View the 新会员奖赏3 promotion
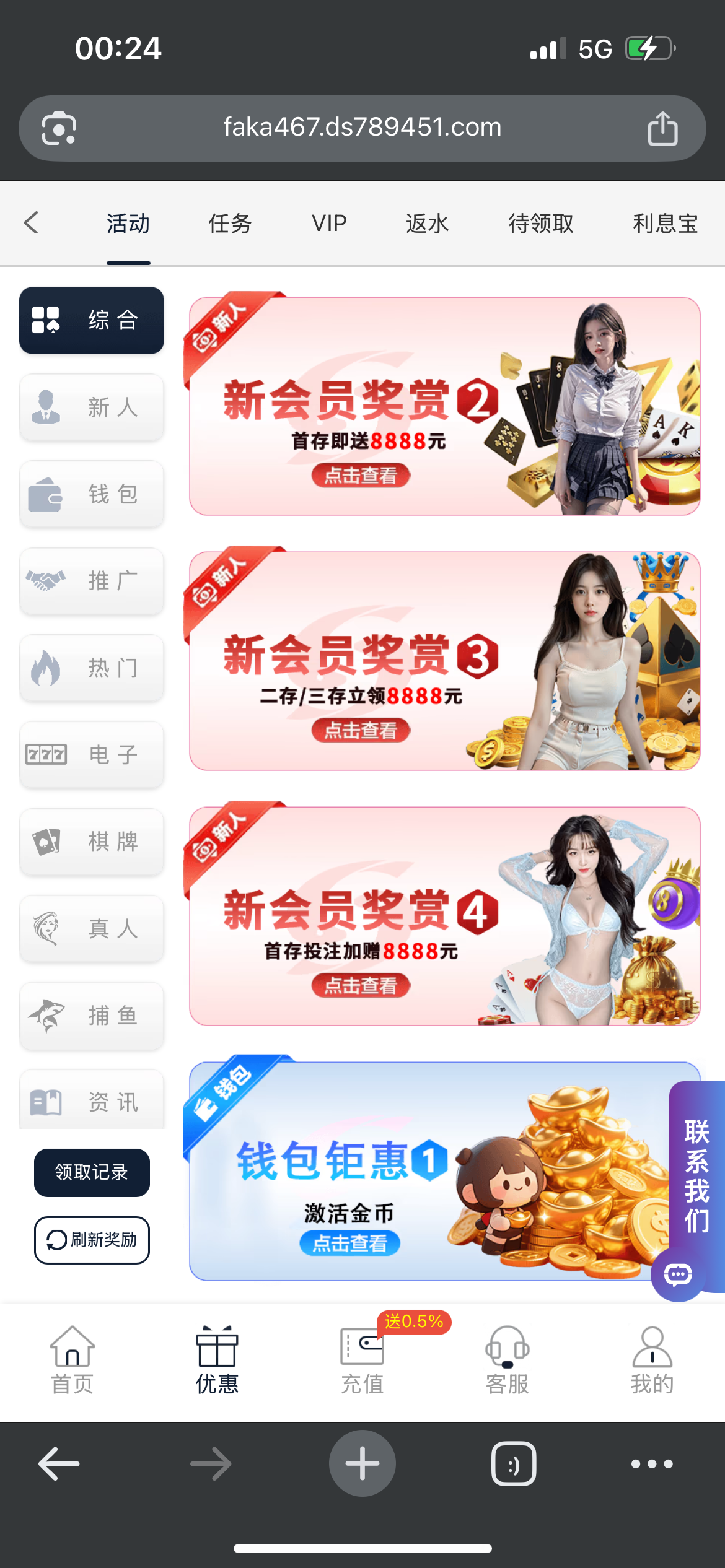 pos(444,661)
